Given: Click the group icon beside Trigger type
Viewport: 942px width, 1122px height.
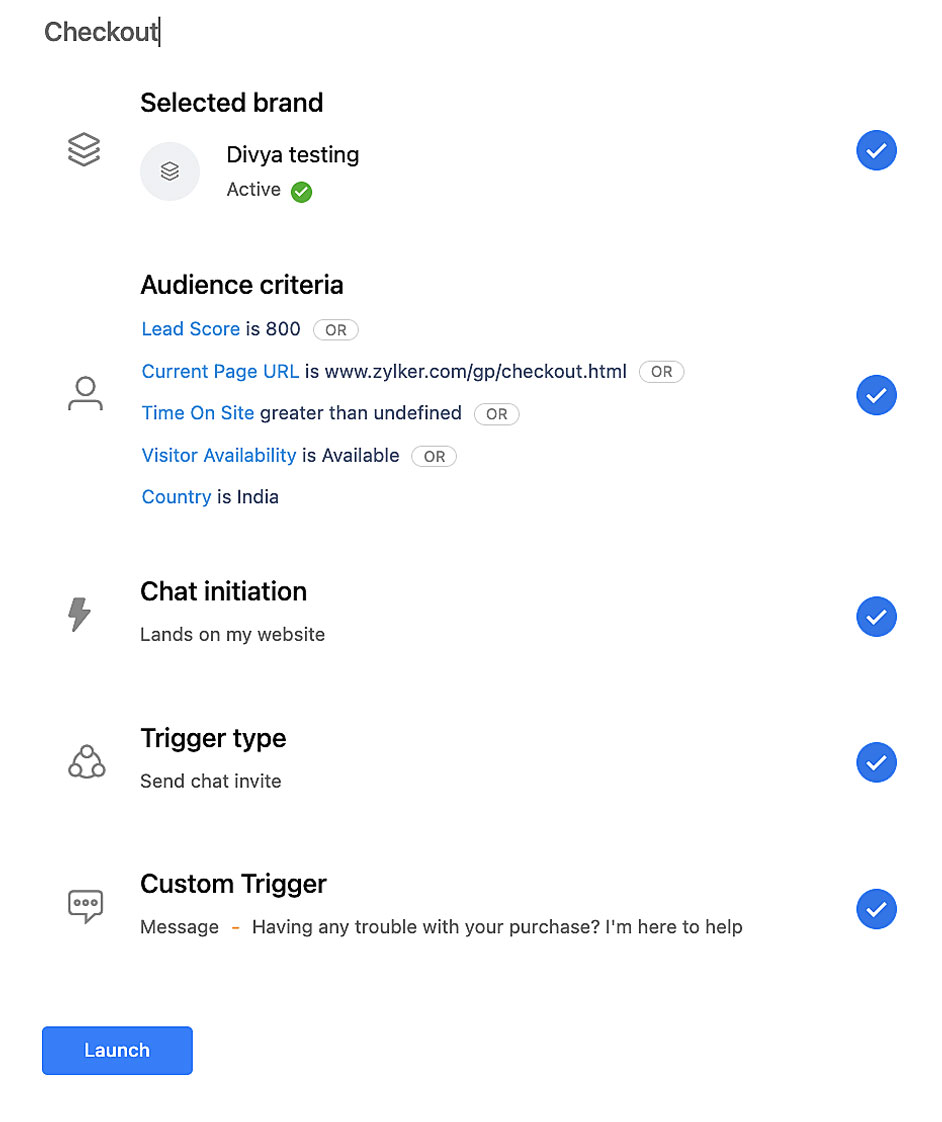Looking at the screenshot, I should pos(86,761).
